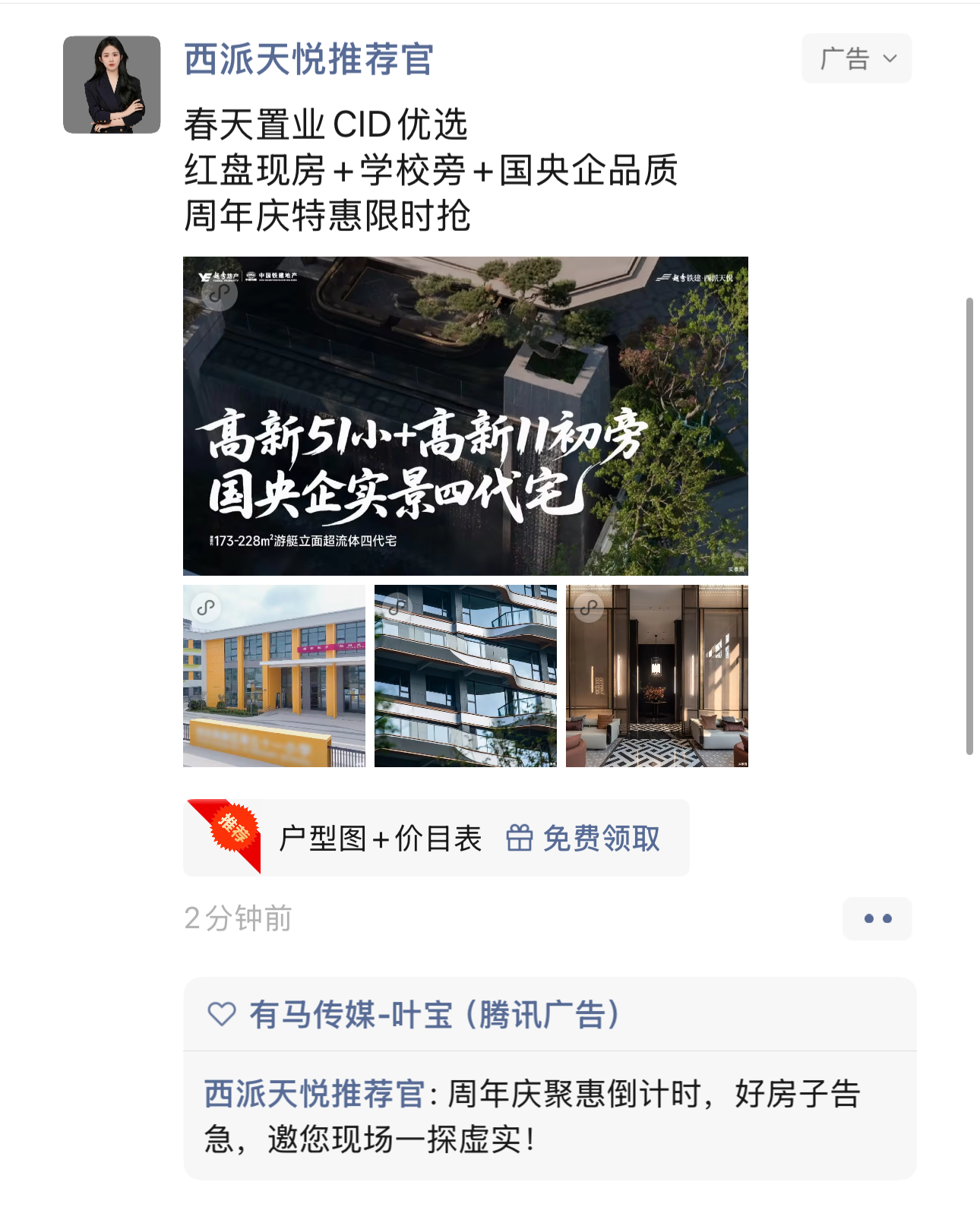Open the two-dot like and comment menu

point(877,918)
